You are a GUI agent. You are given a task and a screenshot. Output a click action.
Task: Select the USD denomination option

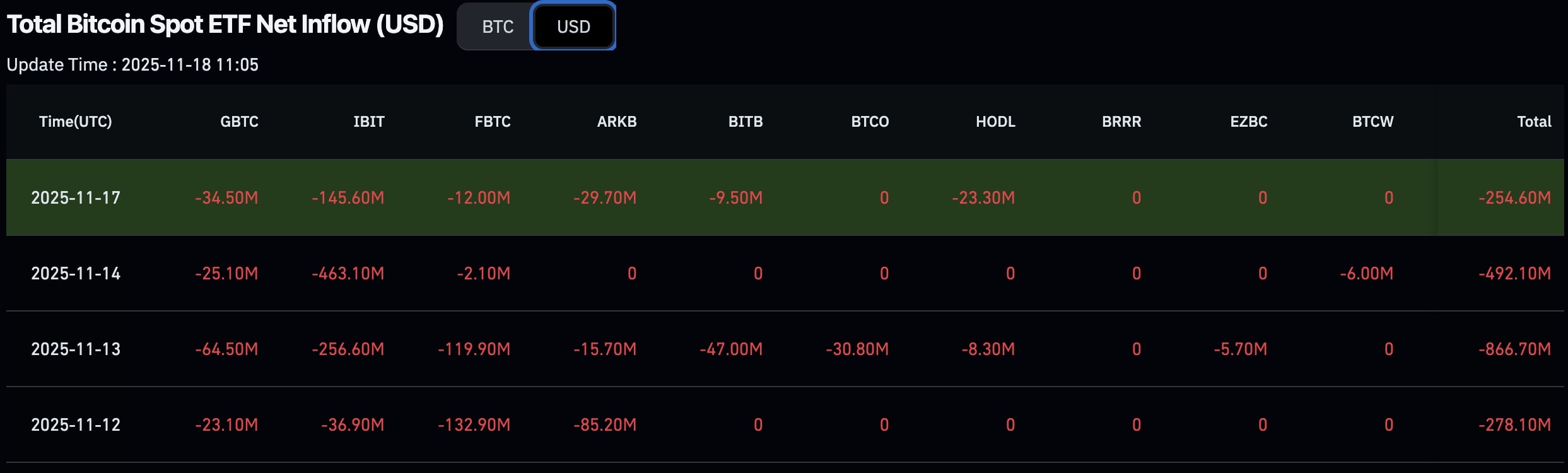click(573, 26)
